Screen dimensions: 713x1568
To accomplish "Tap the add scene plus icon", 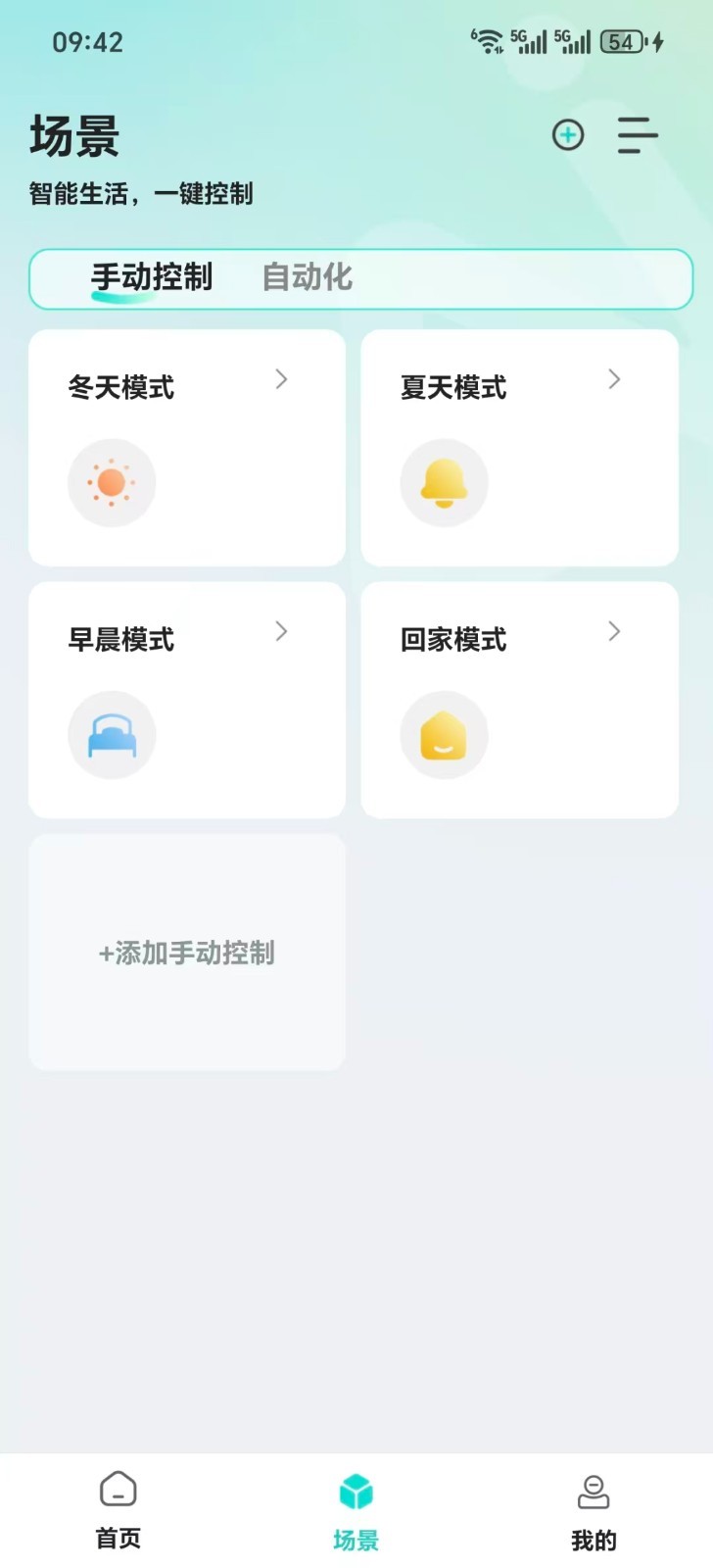I will tap(568, 135).
